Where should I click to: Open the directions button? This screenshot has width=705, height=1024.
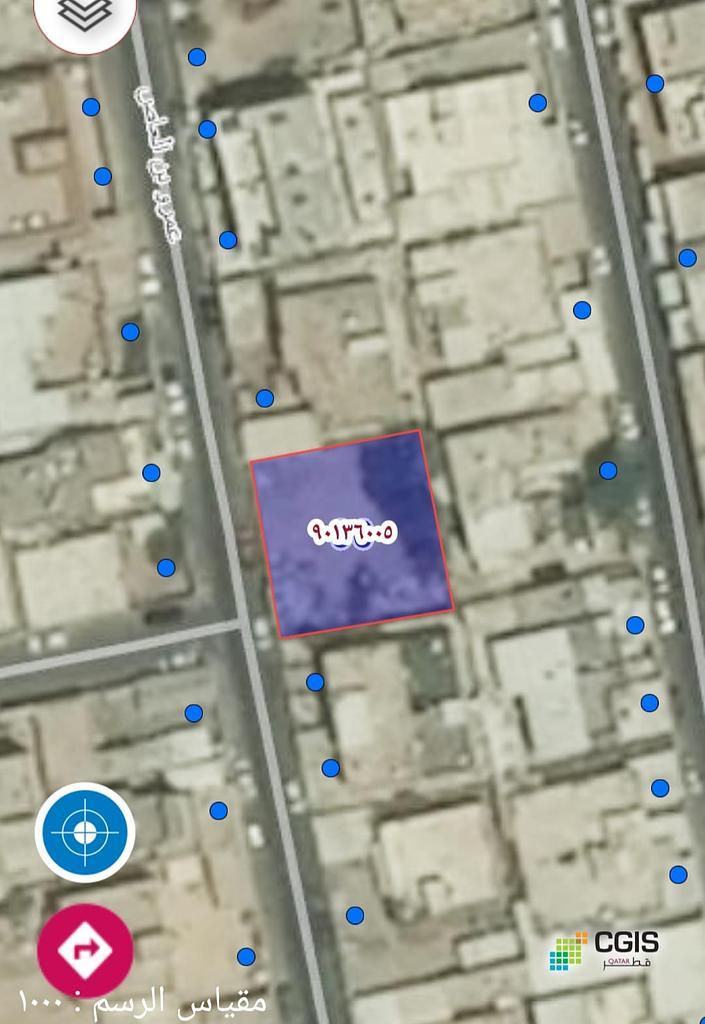coord(85,950)
